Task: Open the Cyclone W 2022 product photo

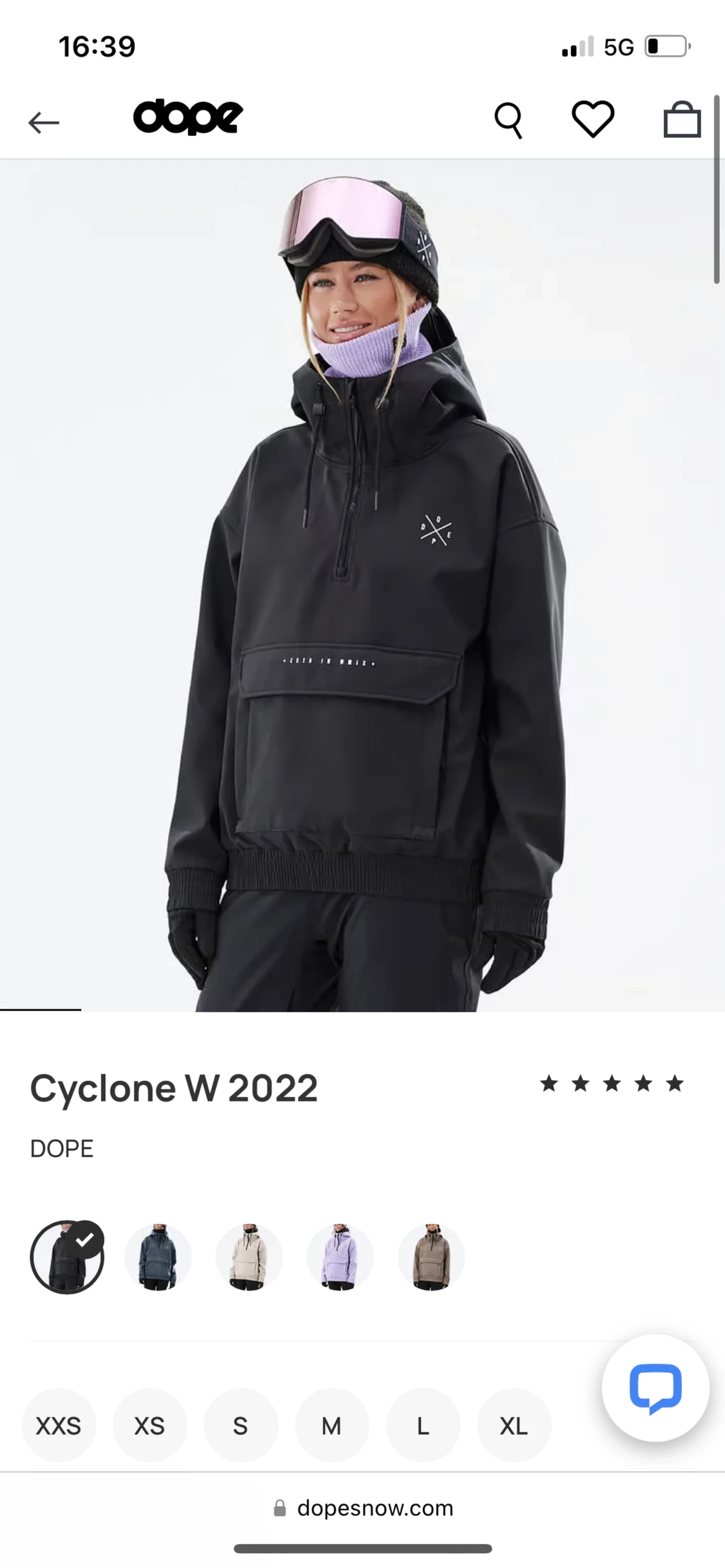Action: 362,585
